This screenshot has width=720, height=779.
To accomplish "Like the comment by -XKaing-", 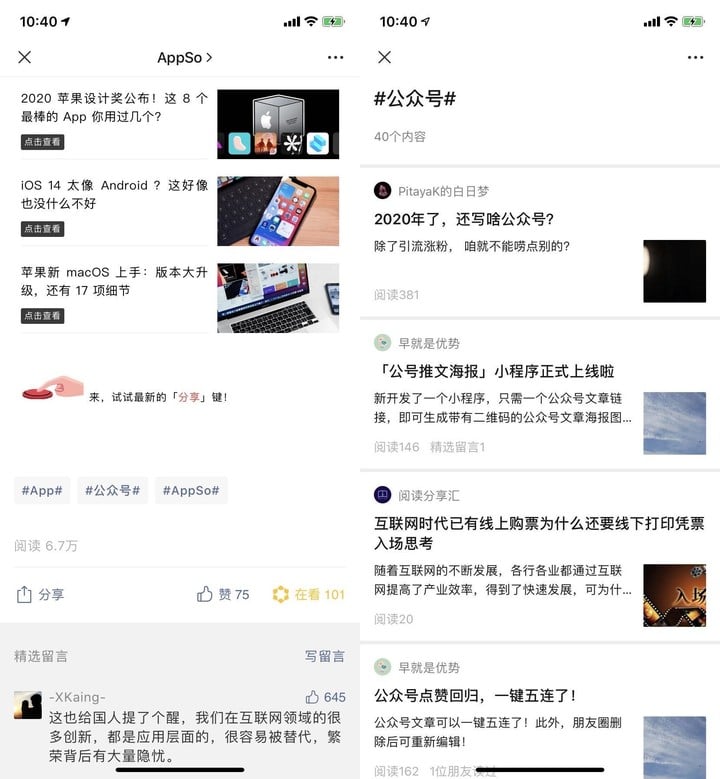I will [x=325, y=697].
